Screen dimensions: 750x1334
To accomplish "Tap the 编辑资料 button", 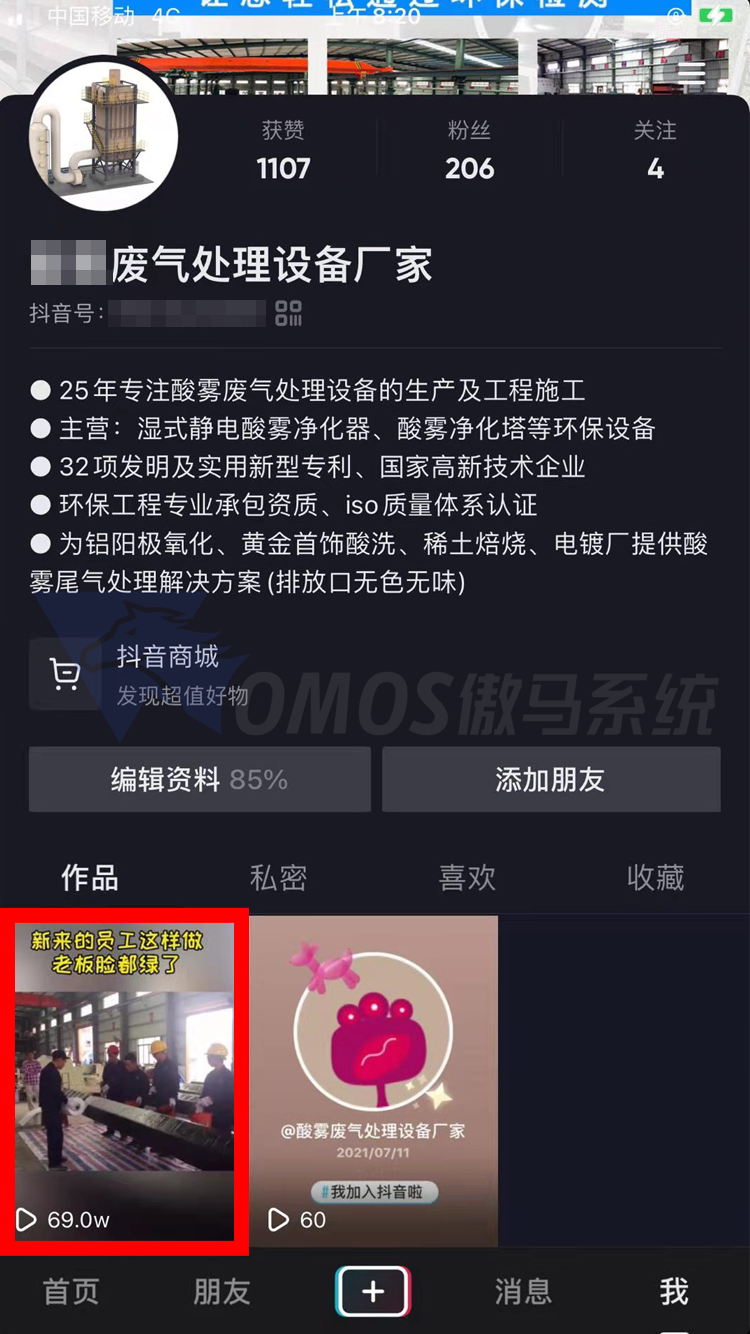I will pos(199,779).
